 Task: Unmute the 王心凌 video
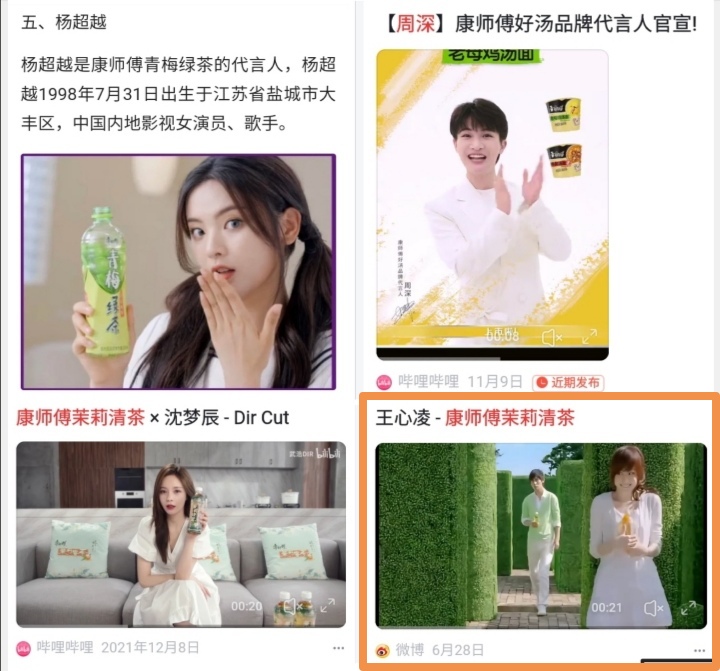pyautogui.click(x=653, y=607)
